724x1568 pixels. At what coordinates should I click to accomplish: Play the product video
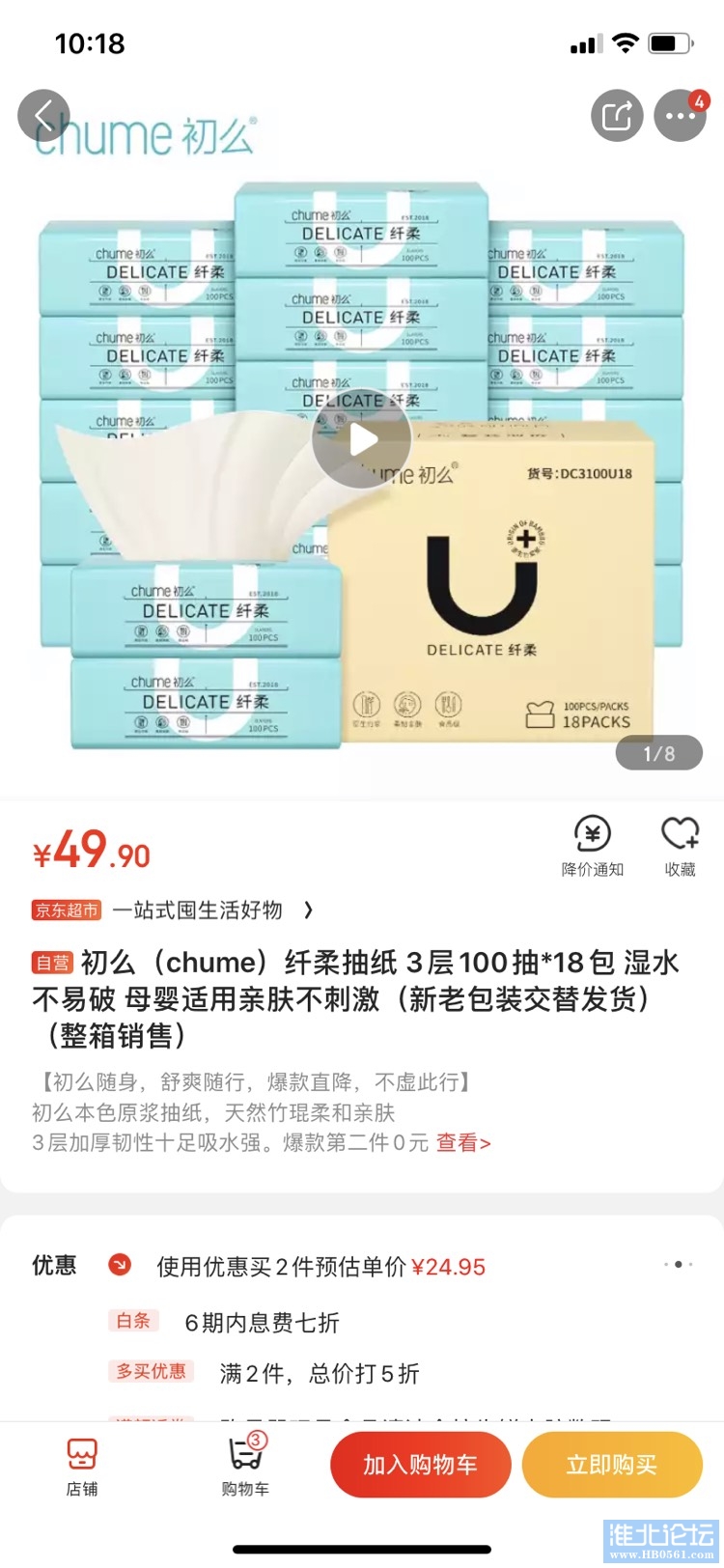[x=362, y=440]
